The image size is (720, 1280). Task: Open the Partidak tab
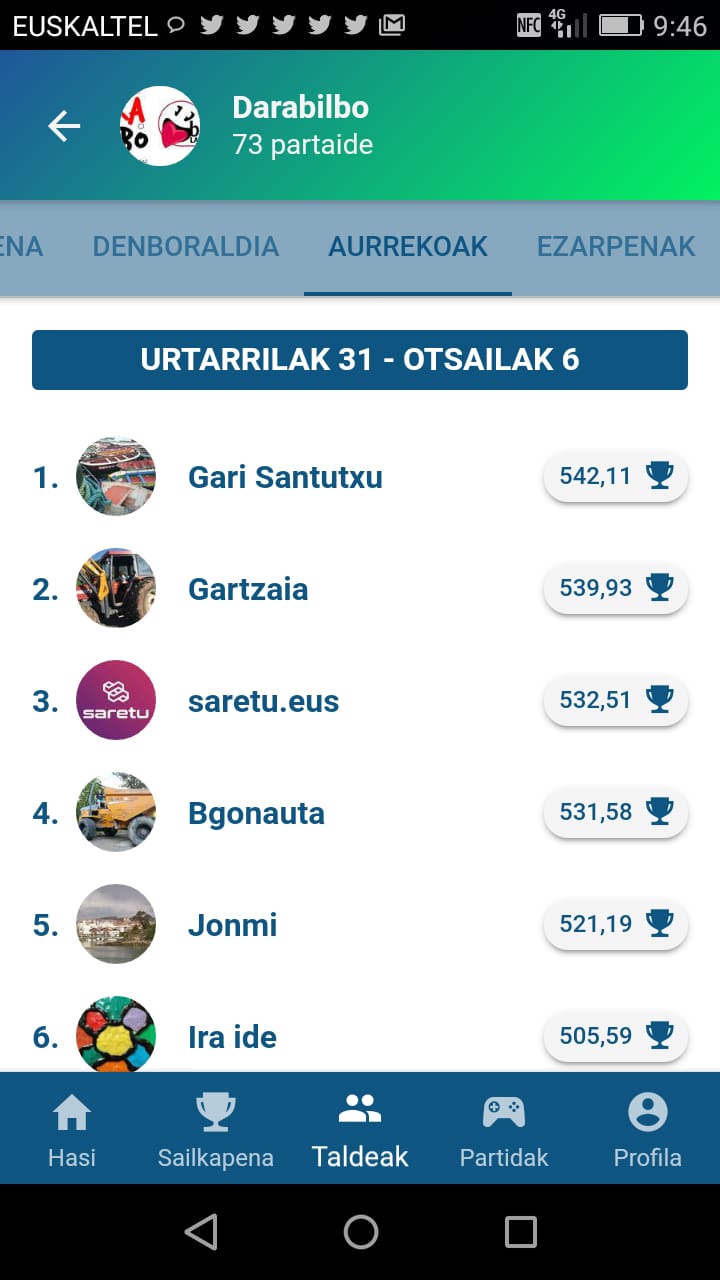[x=504, y=1130]
